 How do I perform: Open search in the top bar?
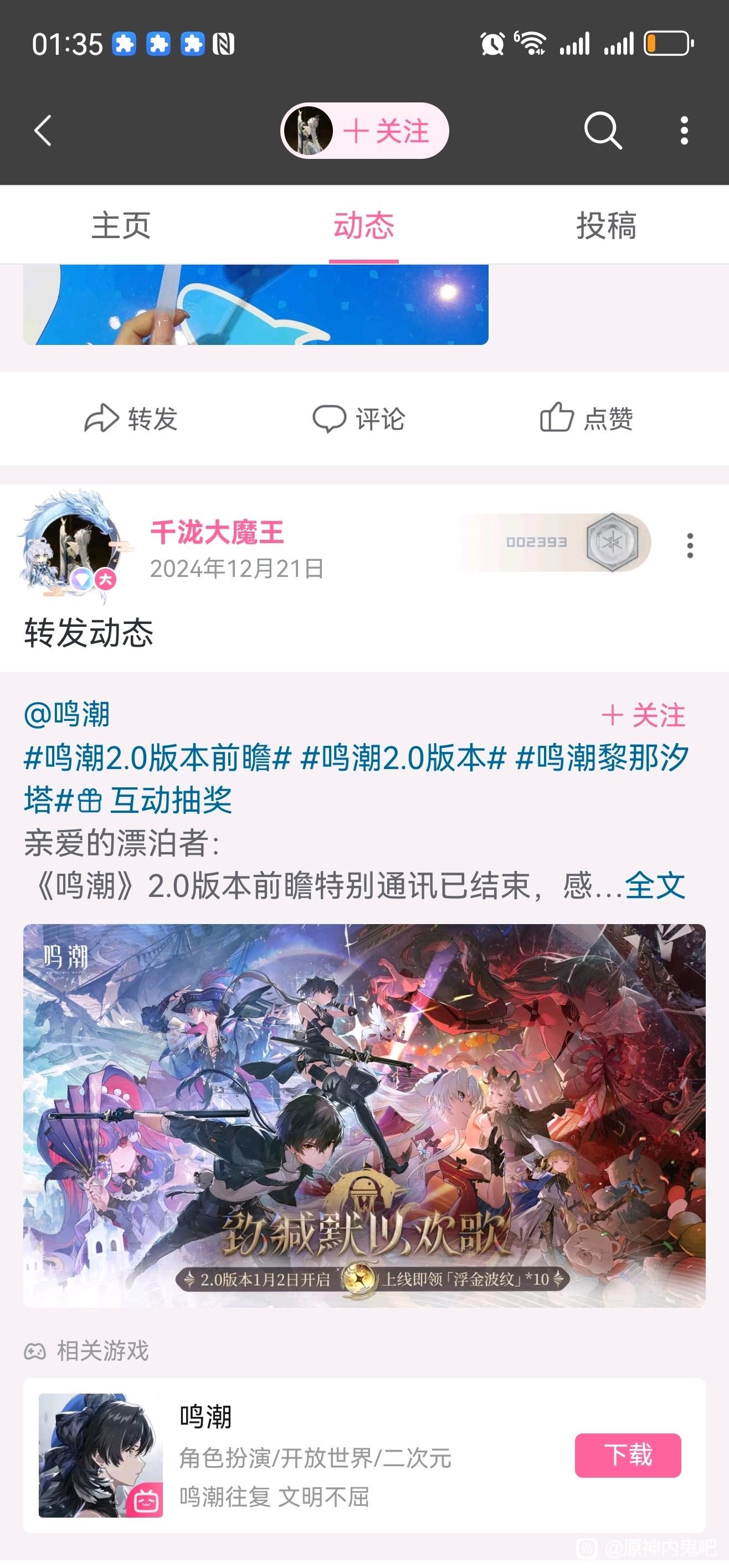[602, 130]
